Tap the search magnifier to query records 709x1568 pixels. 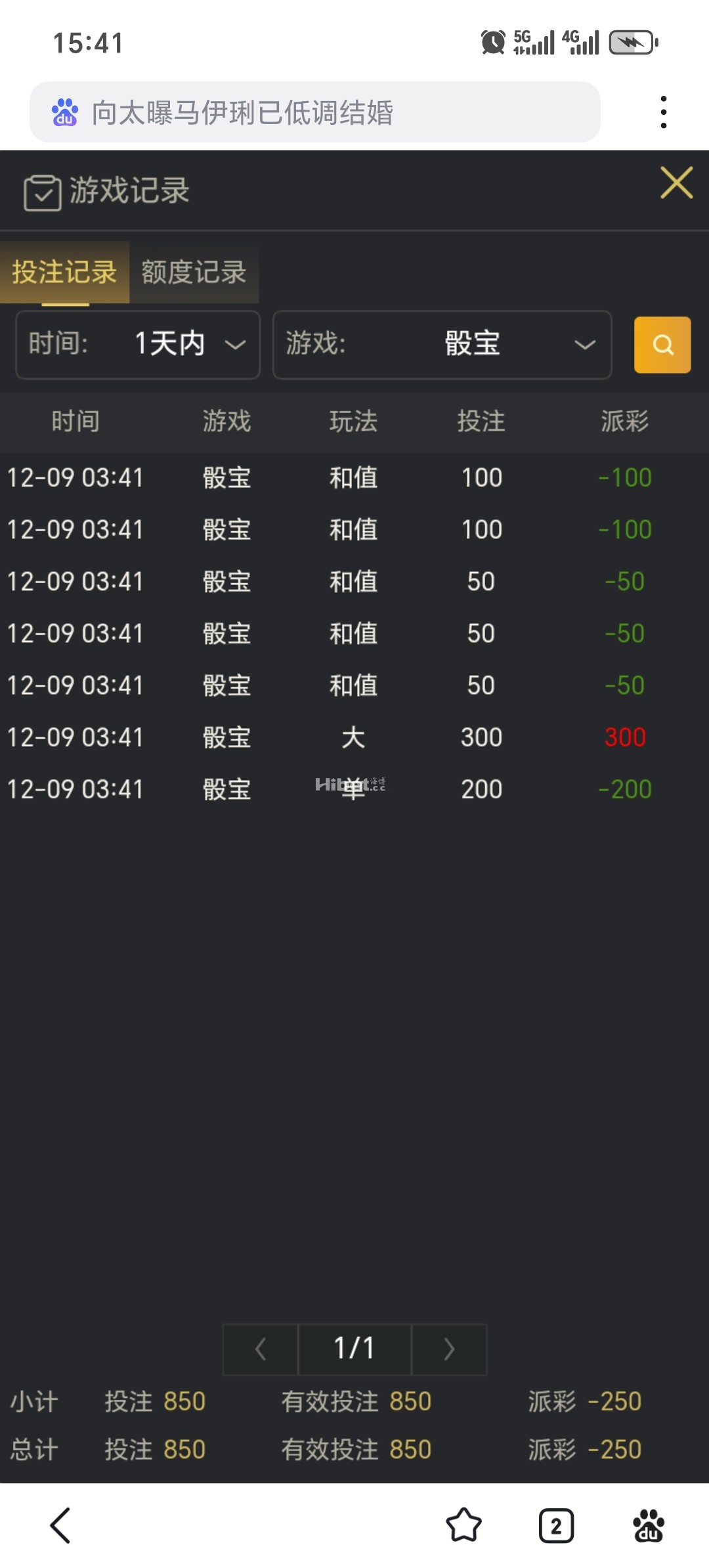pos(662,345)
